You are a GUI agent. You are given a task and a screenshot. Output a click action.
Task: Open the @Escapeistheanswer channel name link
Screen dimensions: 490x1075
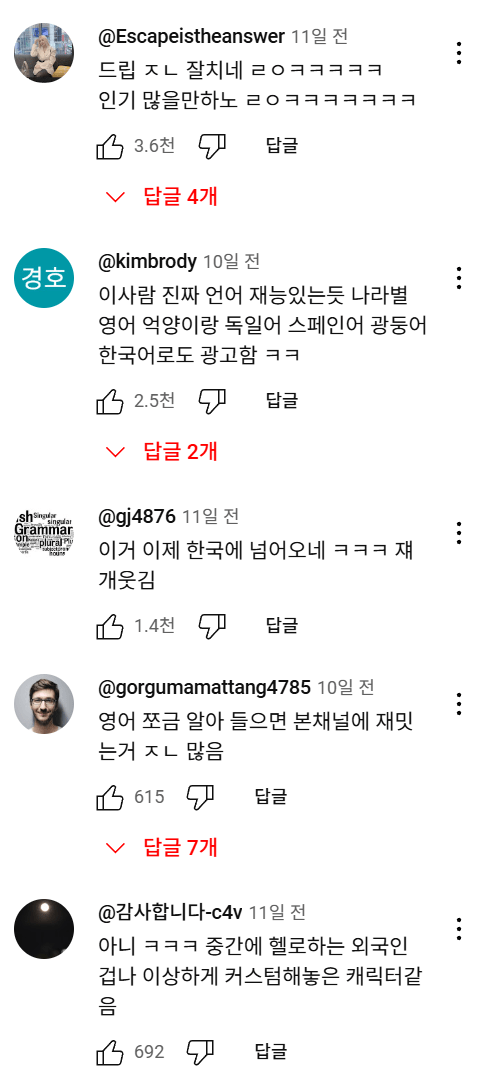(192, 36)
